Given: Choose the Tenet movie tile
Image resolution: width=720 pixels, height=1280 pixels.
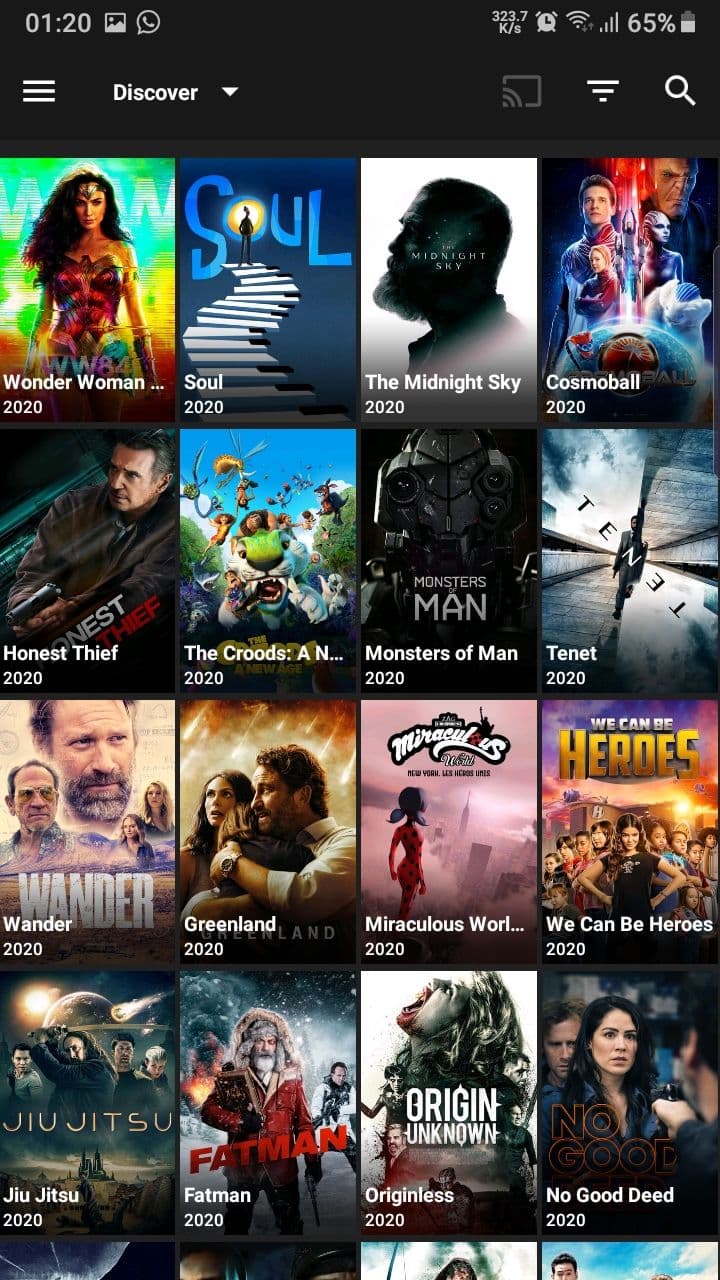Looking at the screenshot, I should [x=630, y=560].
